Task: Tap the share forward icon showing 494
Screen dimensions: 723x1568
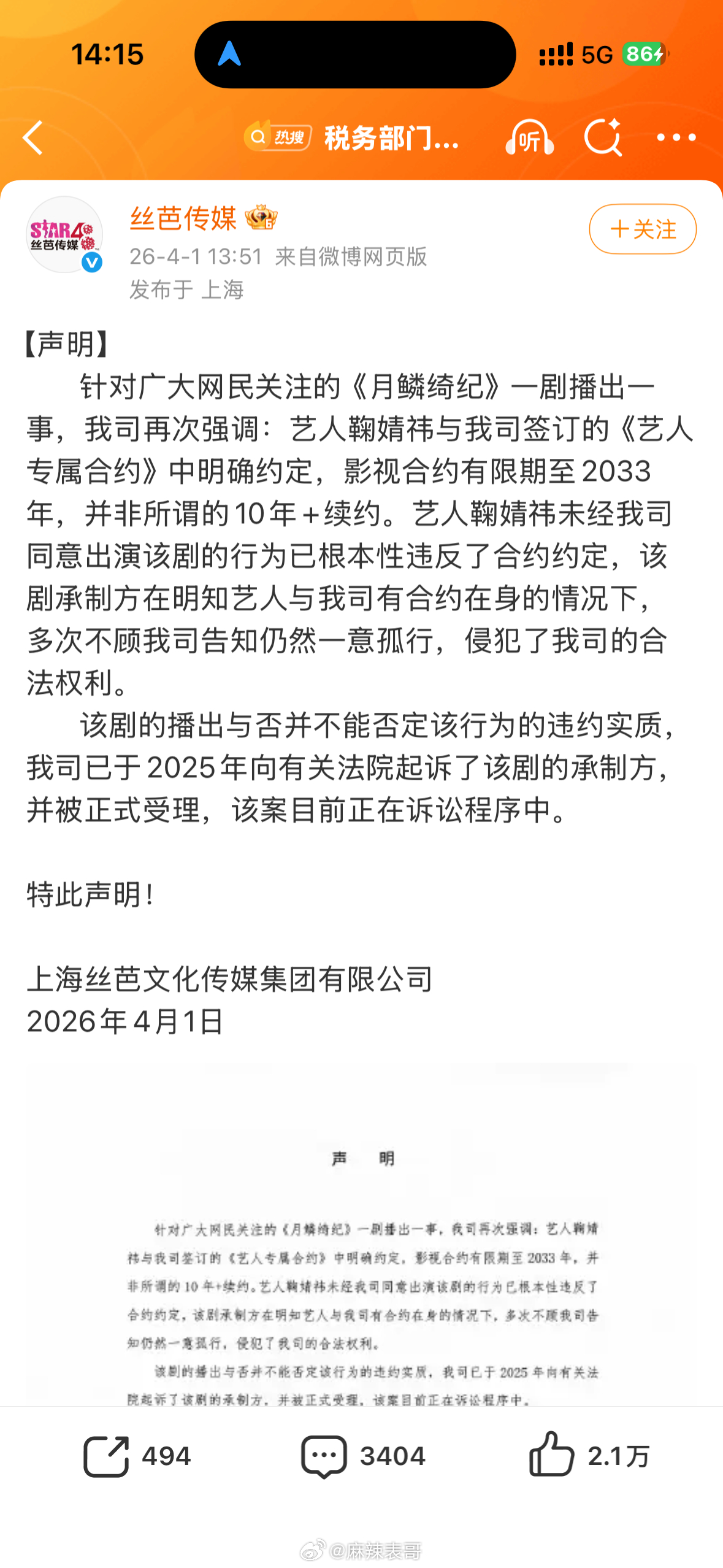Action: pyautogui.click(x=106, y=1455)
